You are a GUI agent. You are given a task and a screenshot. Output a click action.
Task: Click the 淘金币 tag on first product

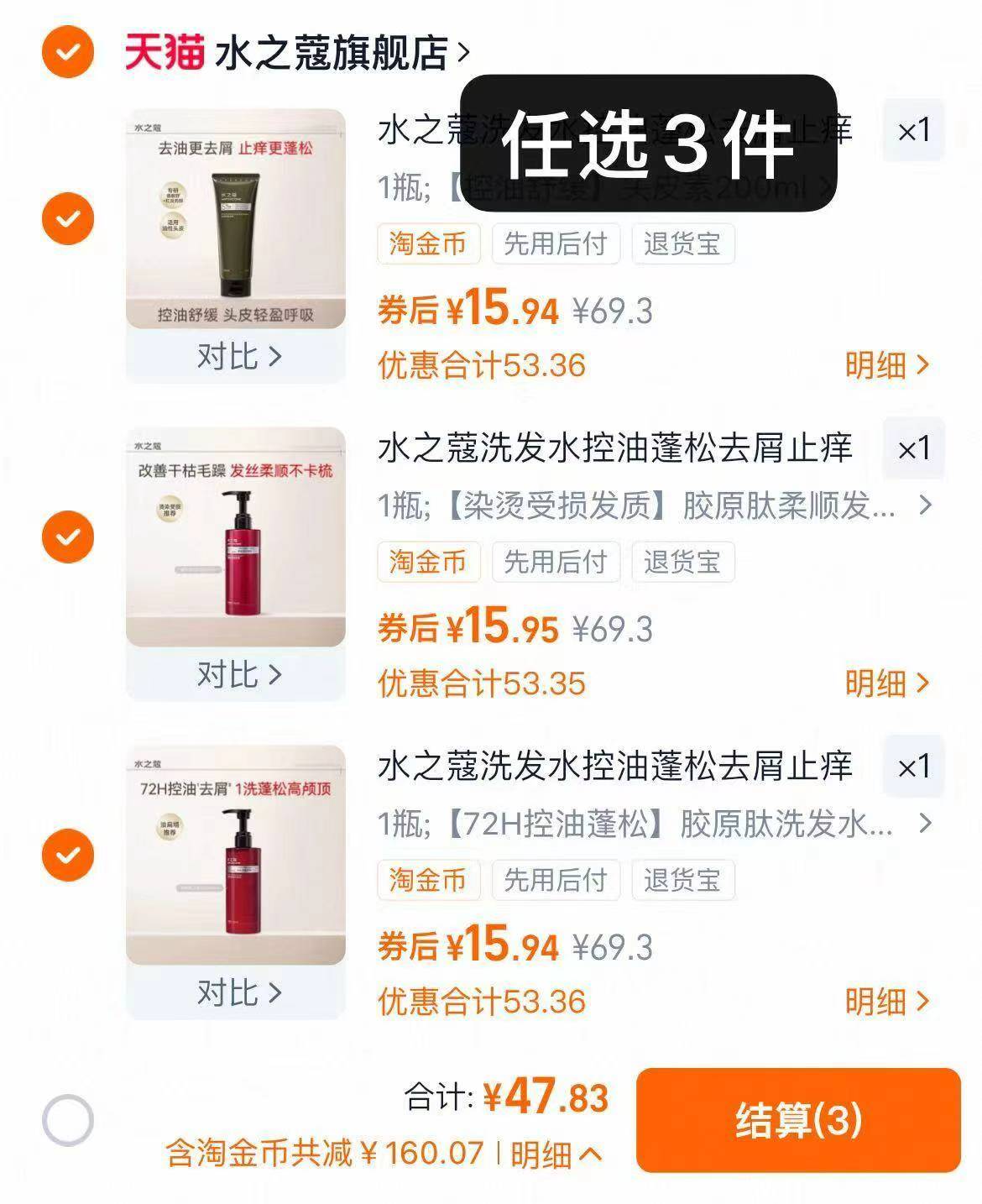click(x=428, y=243)
